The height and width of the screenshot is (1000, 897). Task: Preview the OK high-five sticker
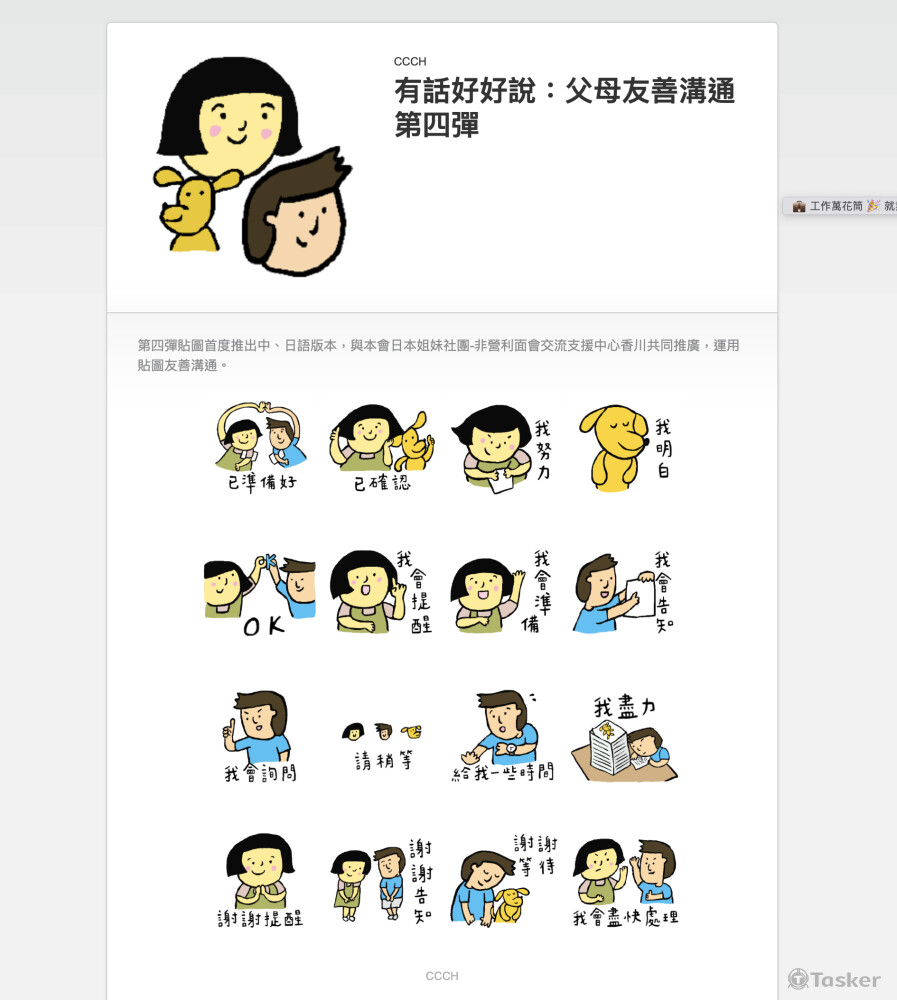click(260, 593)
